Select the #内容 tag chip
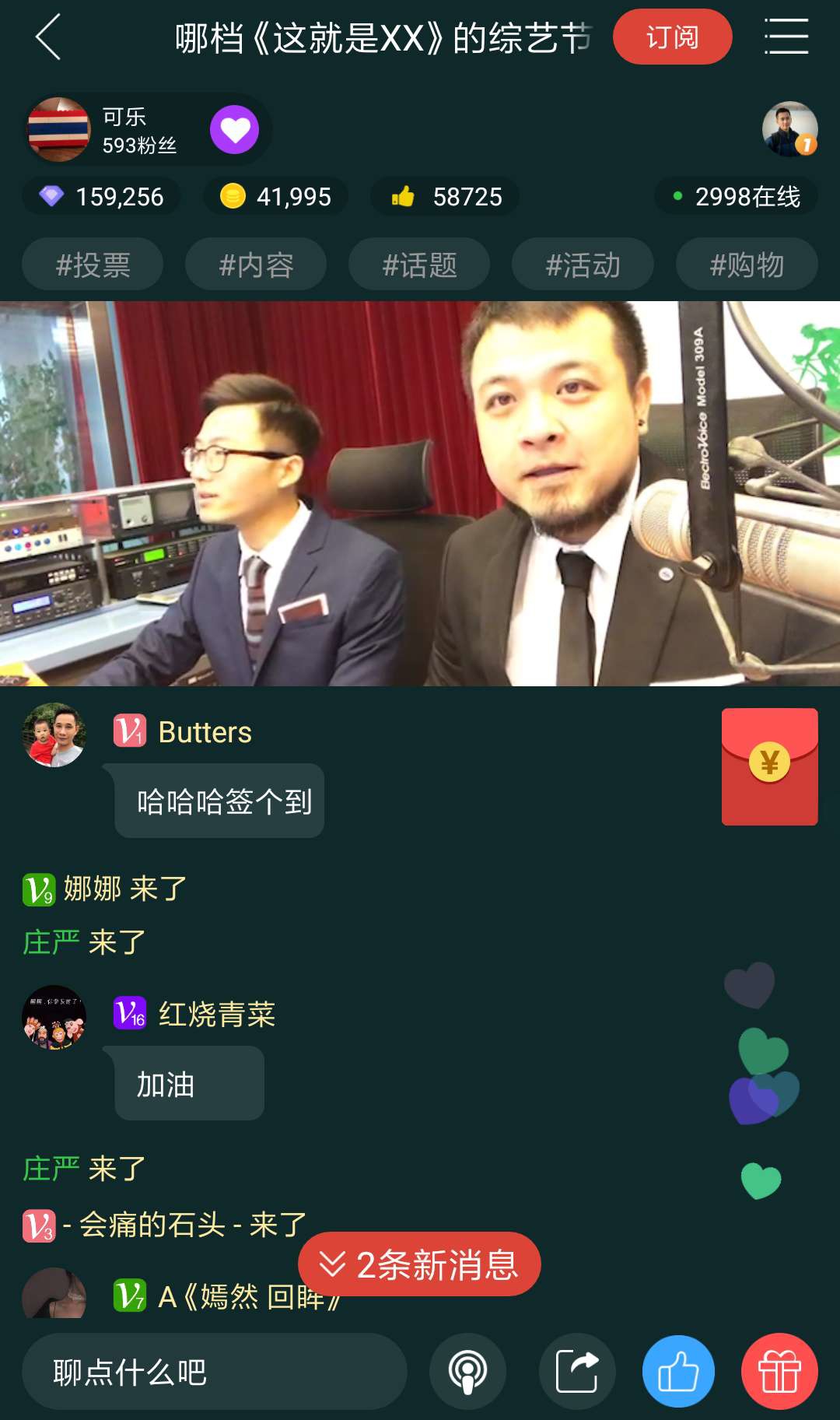 pos(256,265)
